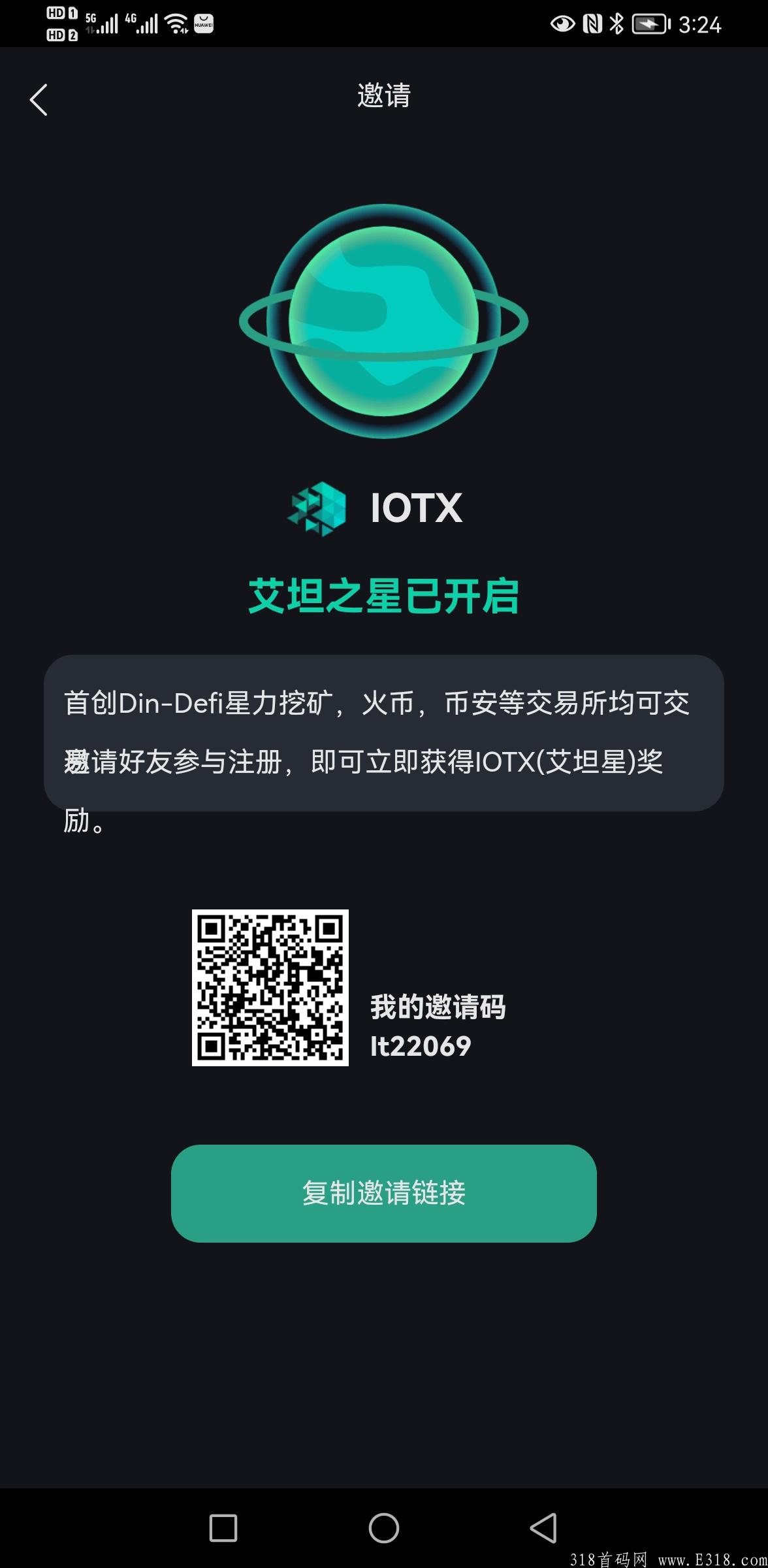This screenshot has height=1568, width=768.
Task: Tap the 复制邀请链接 green button
Action: (384, 1194)
